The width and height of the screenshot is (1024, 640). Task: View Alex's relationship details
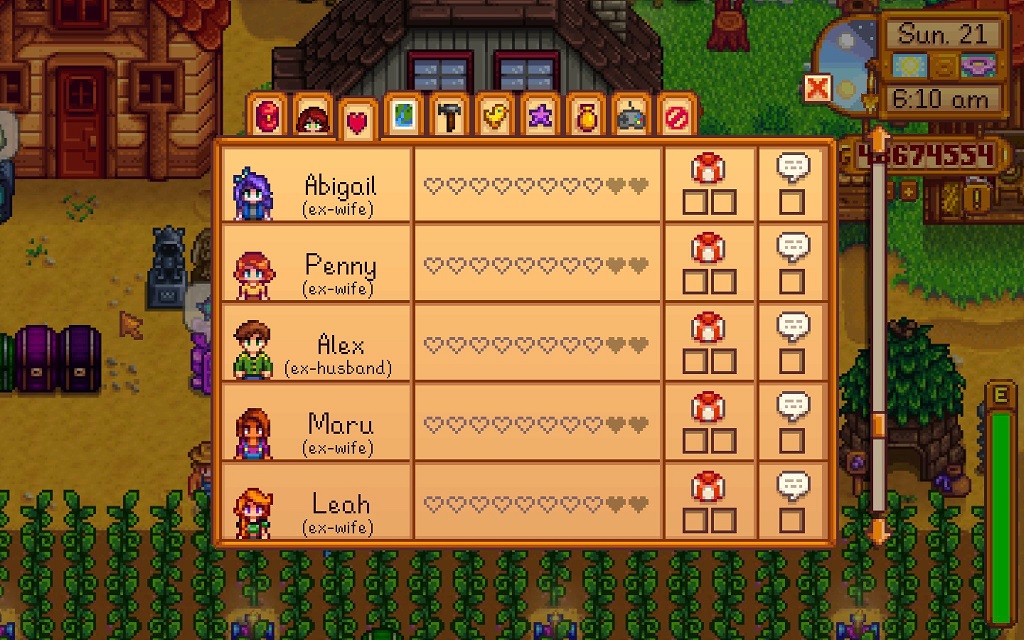click(x=340, y=343)
